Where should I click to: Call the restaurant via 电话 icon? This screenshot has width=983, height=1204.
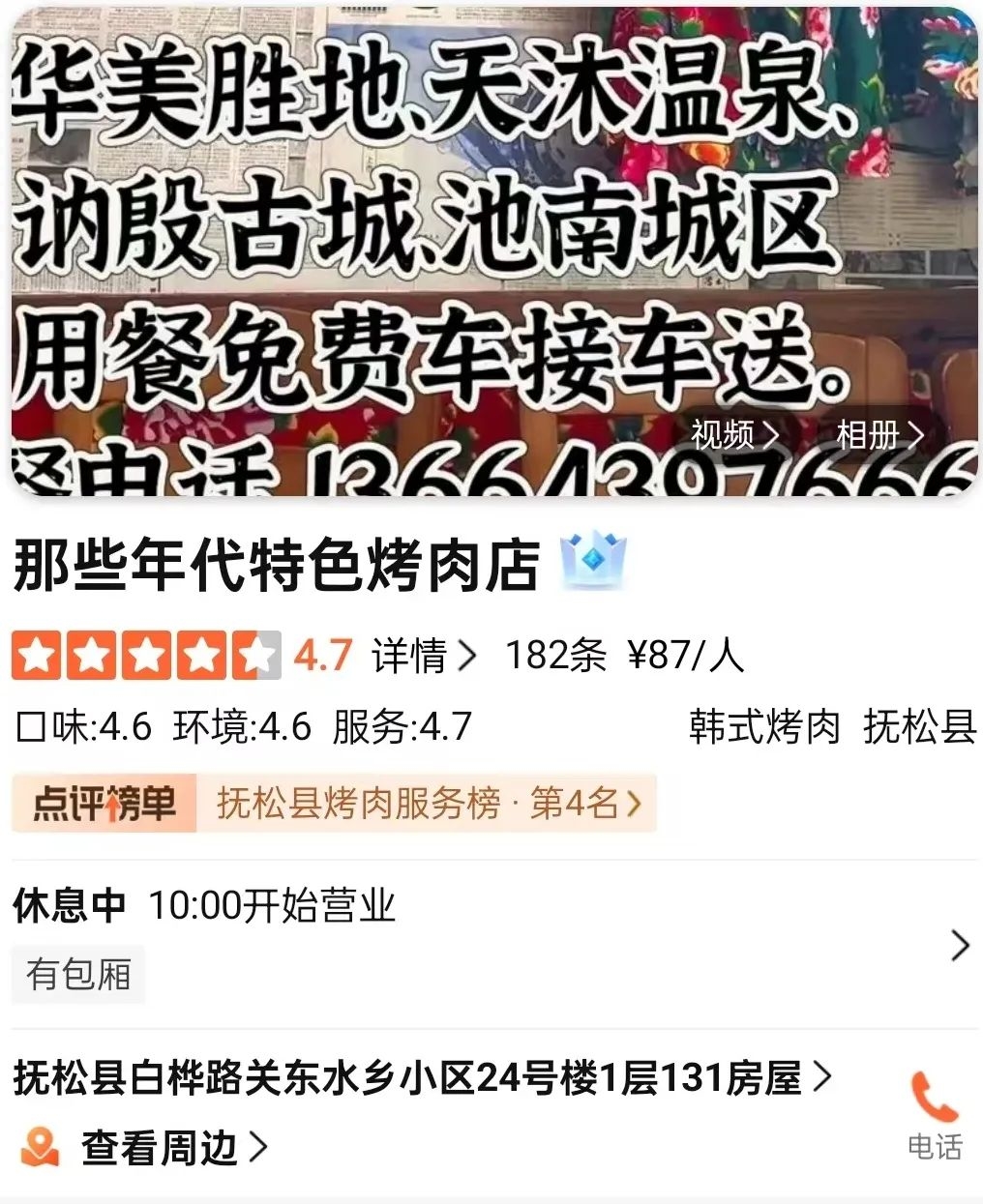(934, 1112)
